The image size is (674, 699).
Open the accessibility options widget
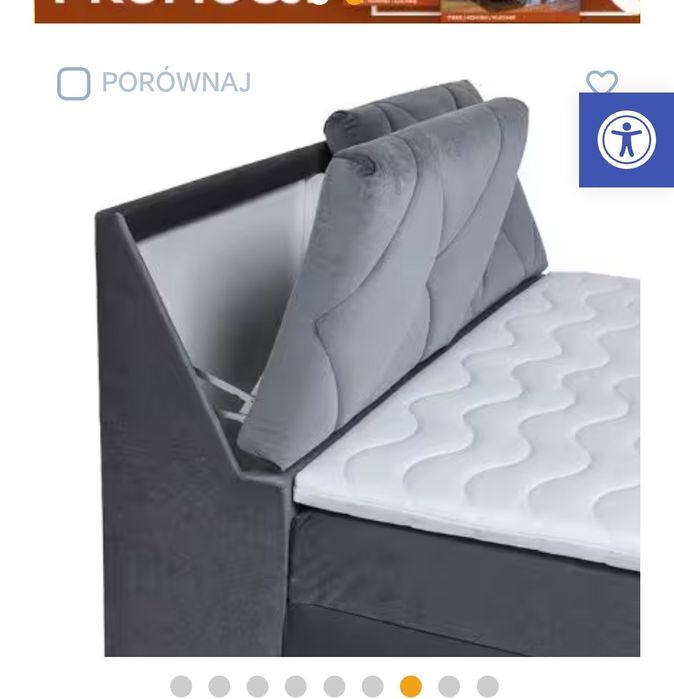(x=627, y=140)
